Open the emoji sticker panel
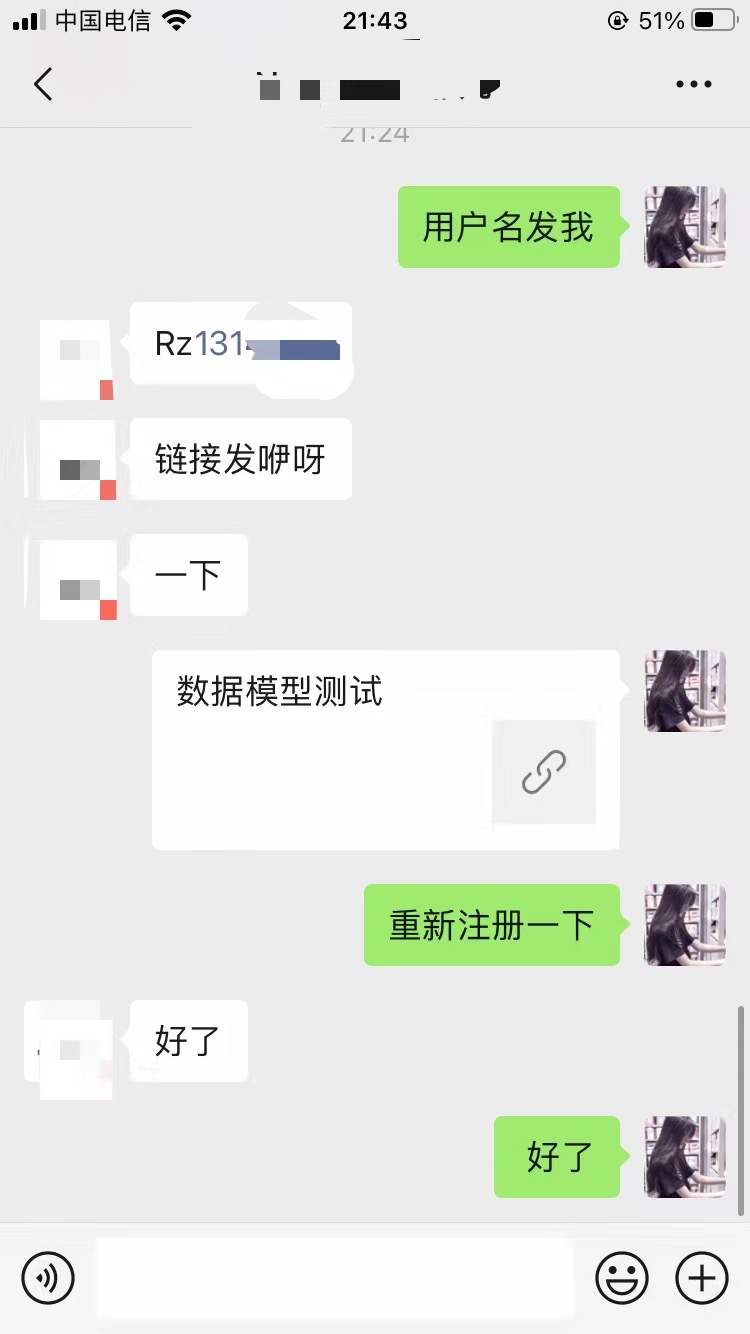This screenshot has width=750, height=1334. pyautogui.click(x=622, y=1277)
